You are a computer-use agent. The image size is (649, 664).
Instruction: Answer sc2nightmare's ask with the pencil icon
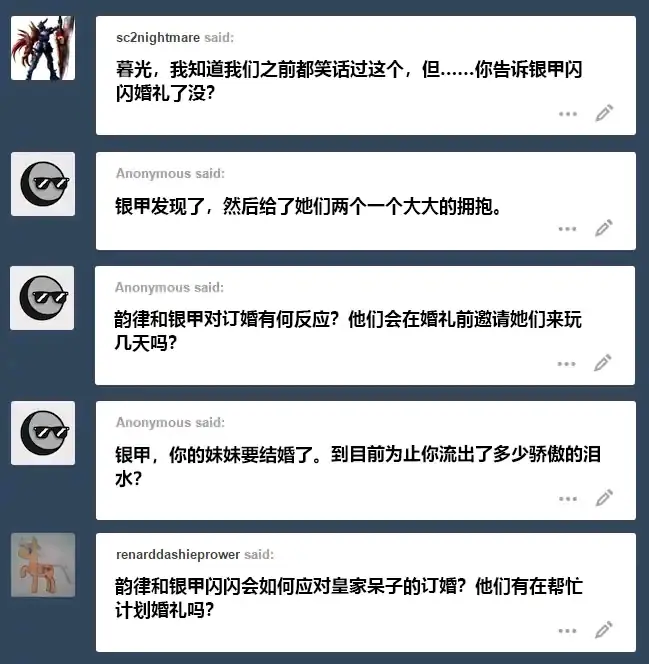604,113
